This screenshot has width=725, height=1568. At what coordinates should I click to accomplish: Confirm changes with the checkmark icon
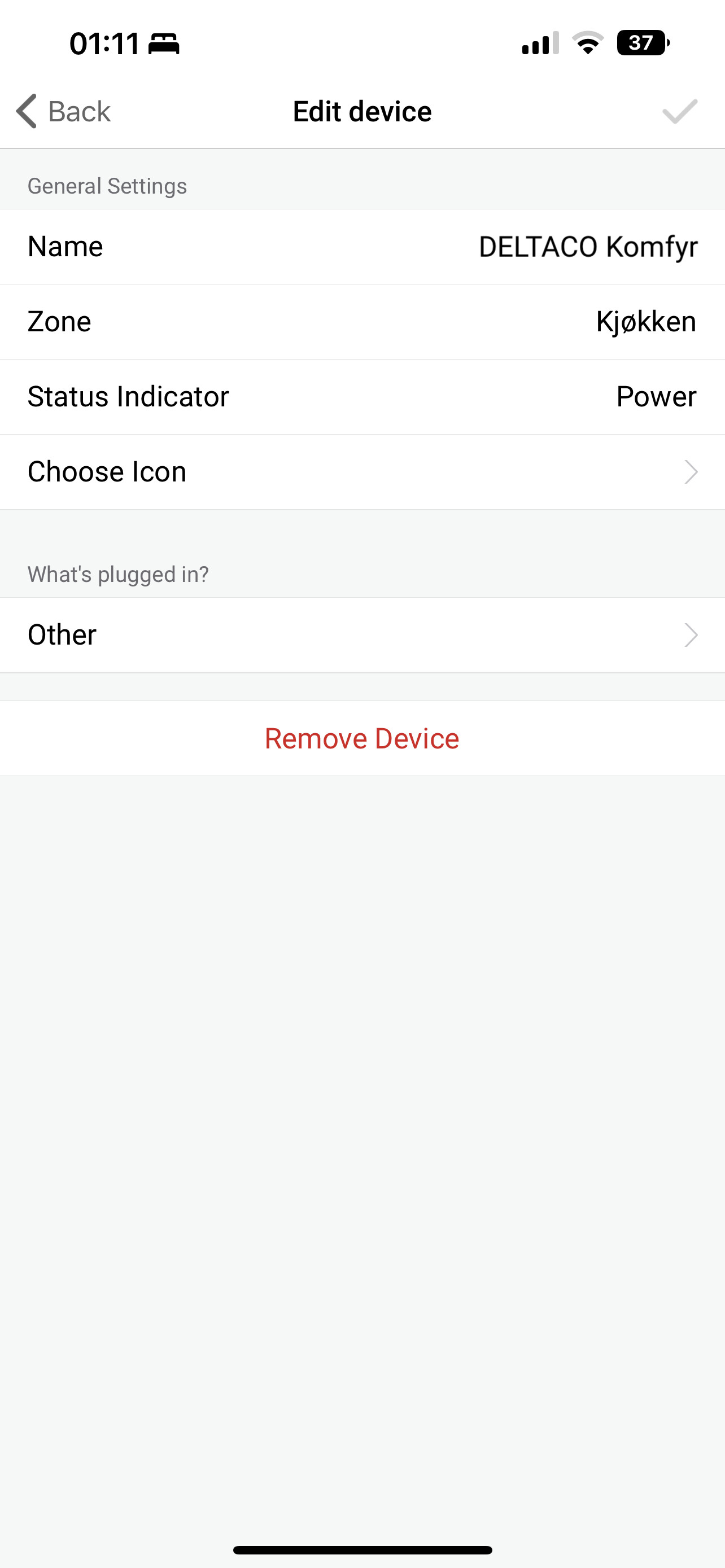[679, 111]
